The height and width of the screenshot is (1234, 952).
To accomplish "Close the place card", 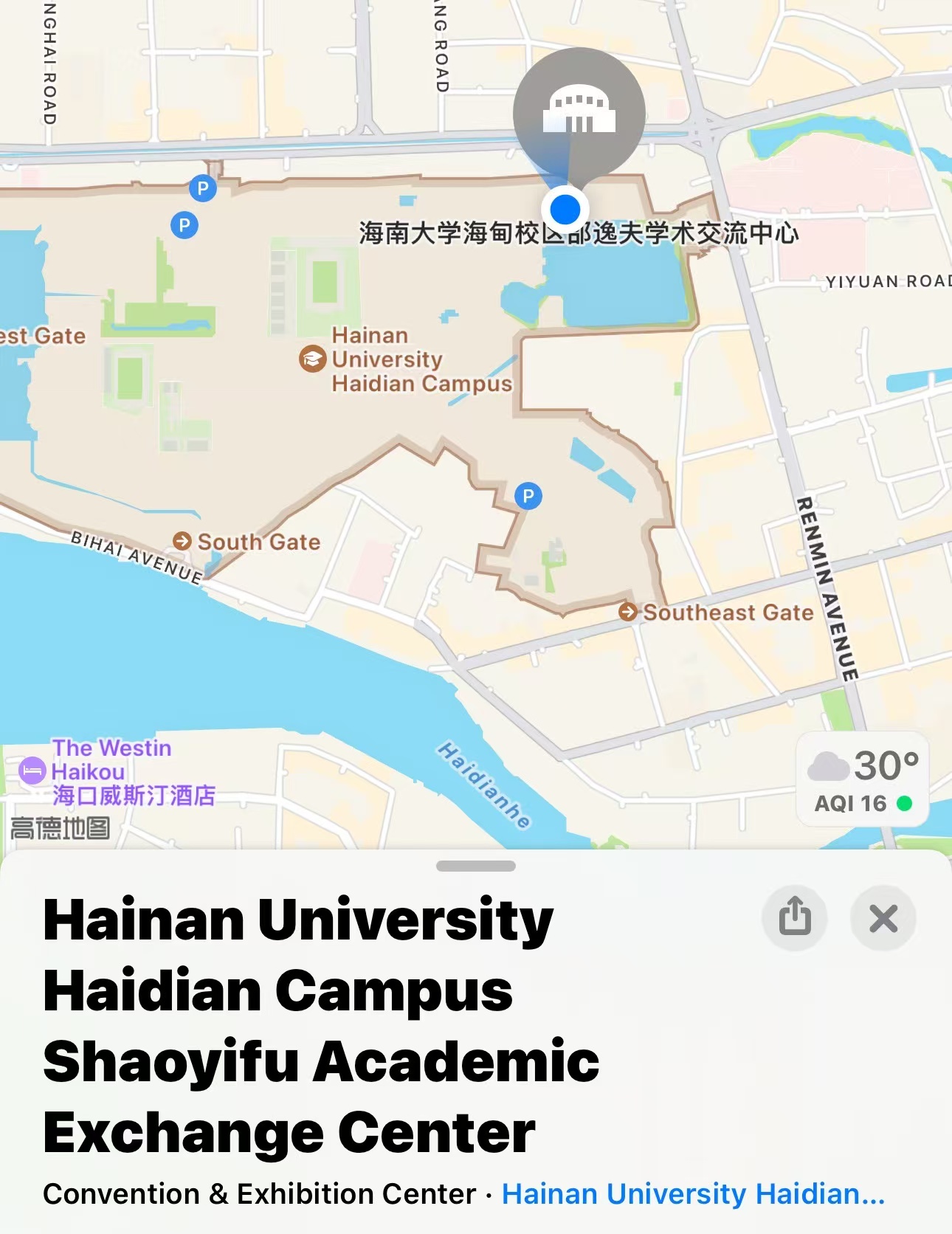I will pyautogui.click(x=883, y=917).
